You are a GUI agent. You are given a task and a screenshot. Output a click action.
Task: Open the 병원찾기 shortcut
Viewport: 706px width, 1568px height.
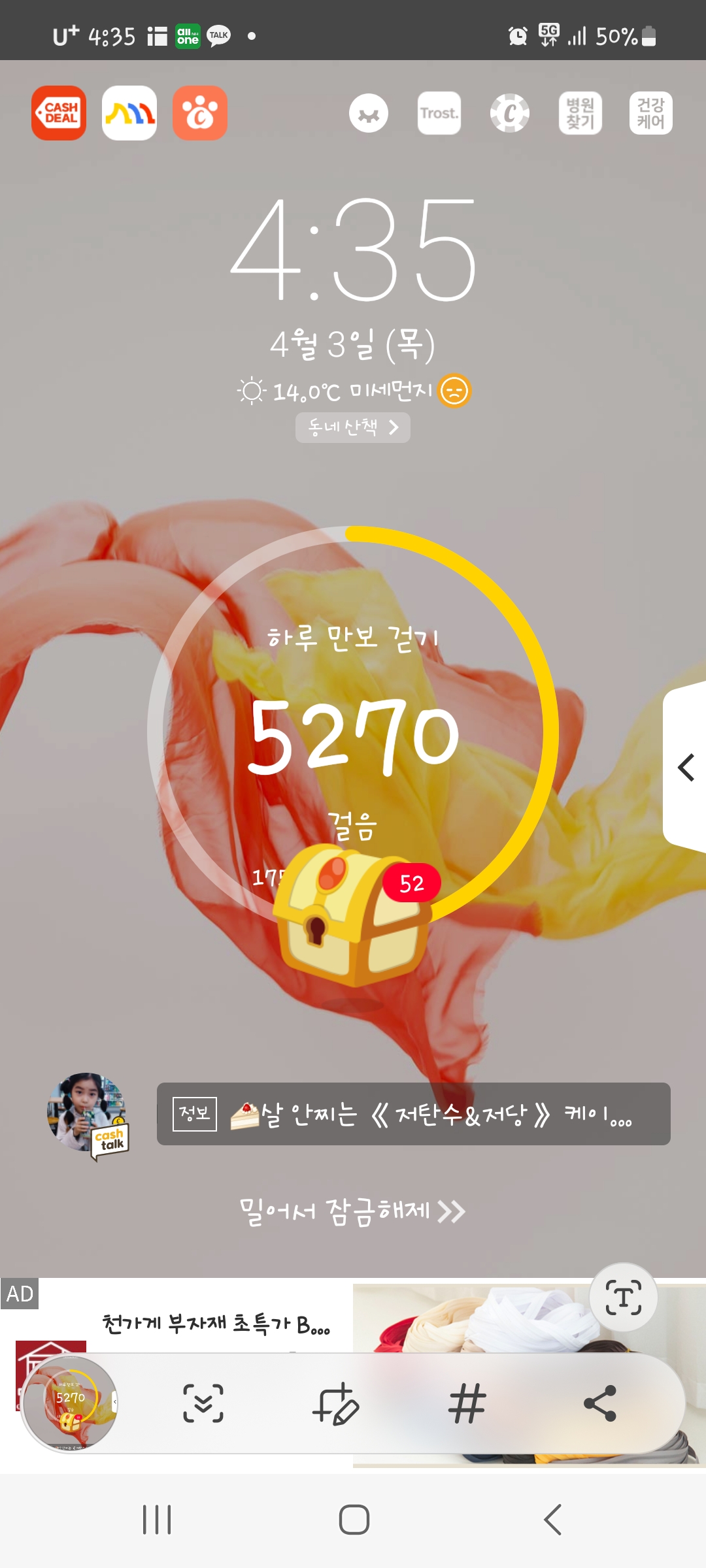pos(580,113)
